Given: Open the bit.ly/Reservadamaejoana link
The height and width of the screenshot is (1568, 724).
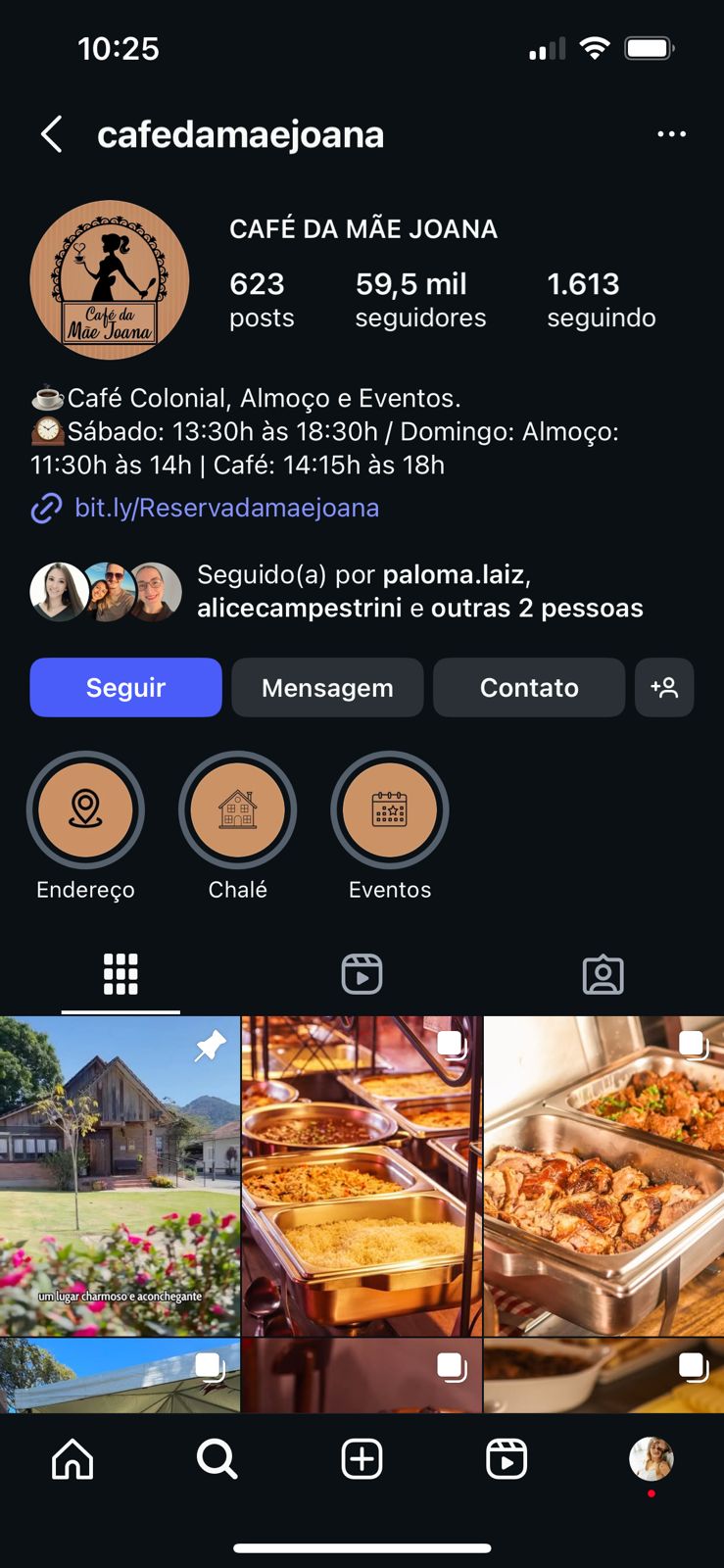Looking at the screenshot, I should click(x=226, y=508).
